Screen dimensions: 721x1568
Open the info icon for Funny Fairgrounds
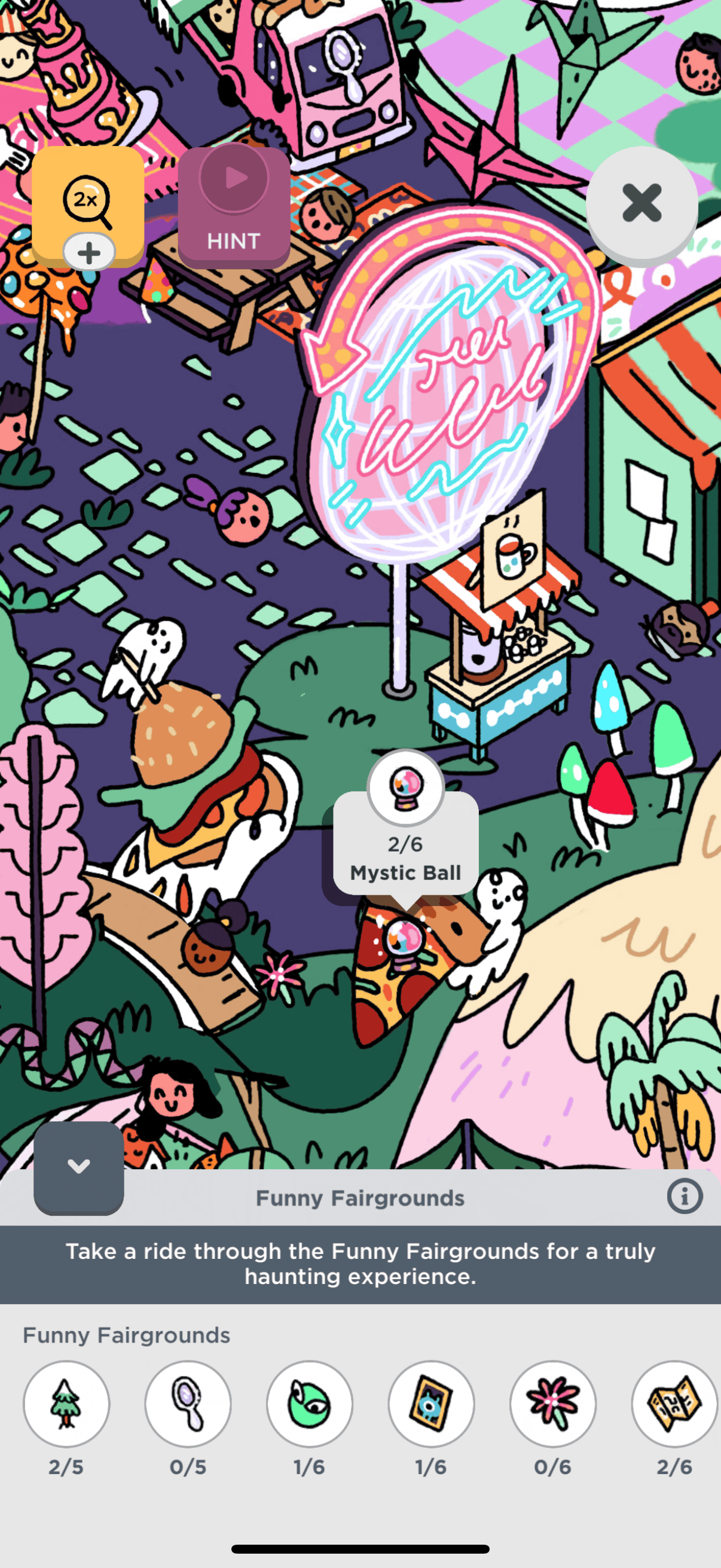click(685, 1196)
